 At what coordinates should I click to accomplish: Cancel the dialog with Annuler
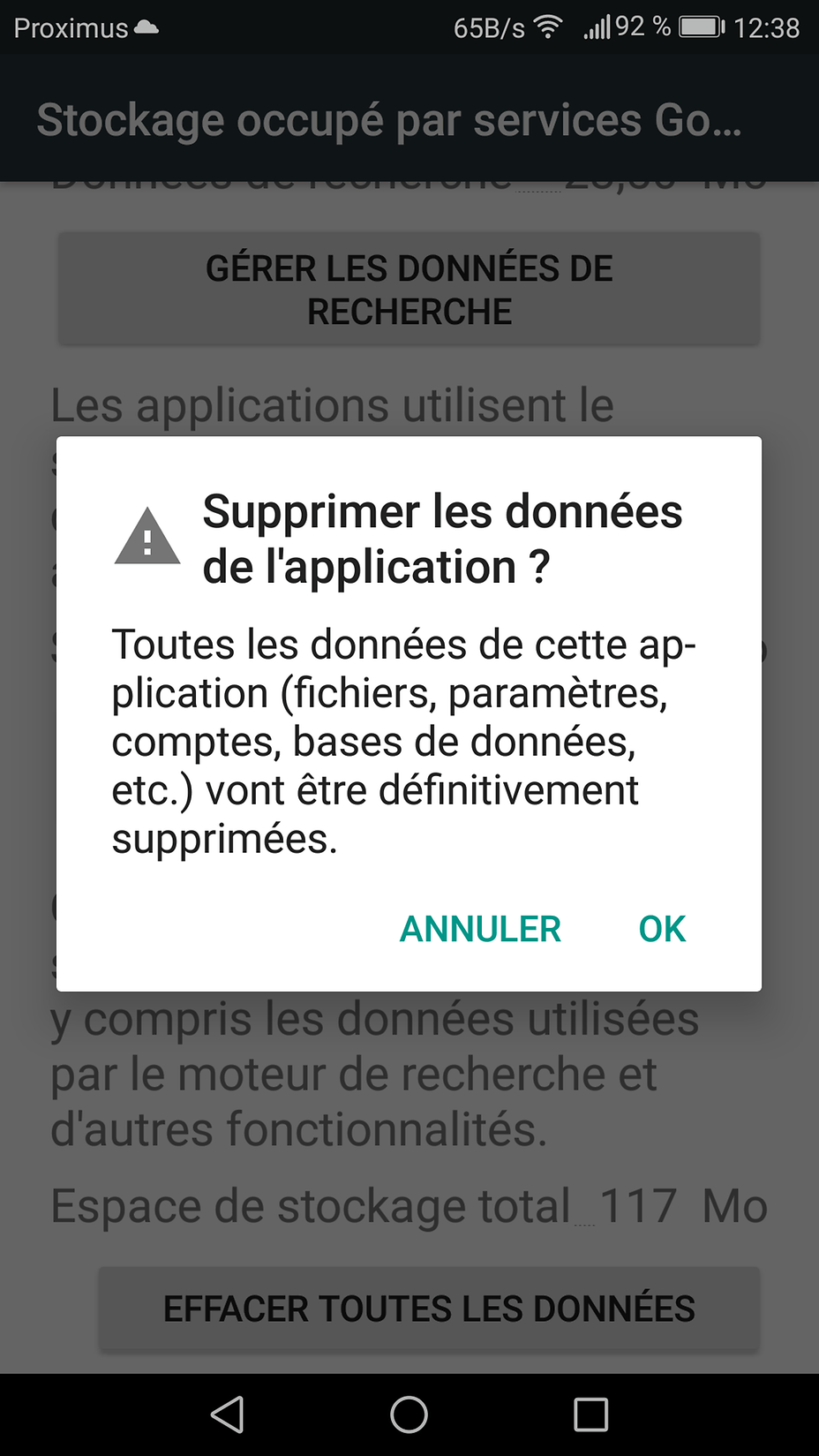pos(480,929)
